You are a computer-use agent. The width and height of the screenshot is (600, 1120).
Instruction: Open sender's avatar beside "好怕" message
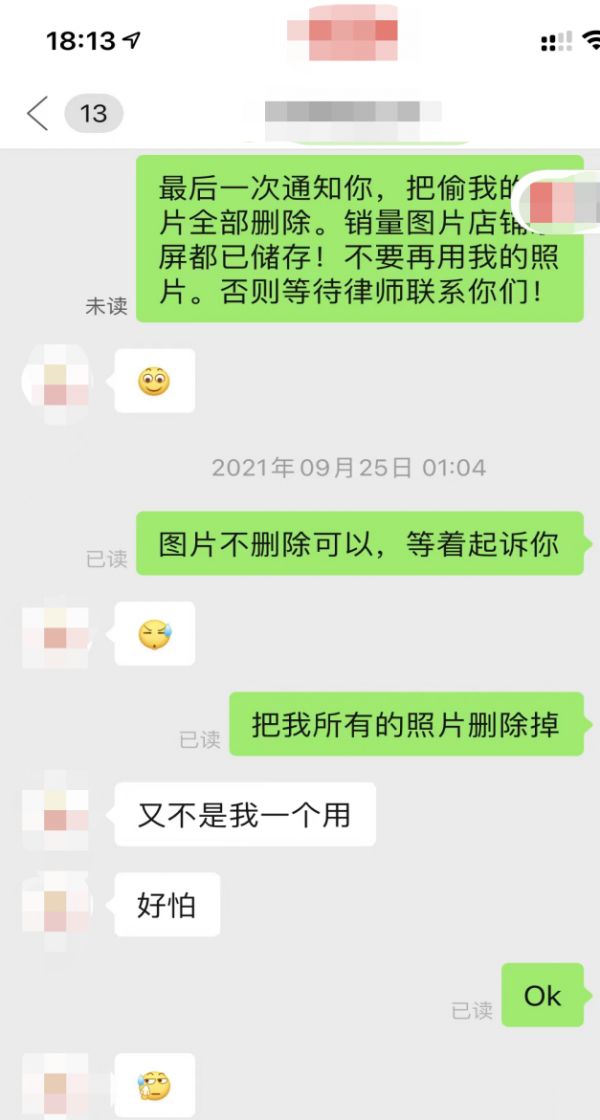pos(55,907)
